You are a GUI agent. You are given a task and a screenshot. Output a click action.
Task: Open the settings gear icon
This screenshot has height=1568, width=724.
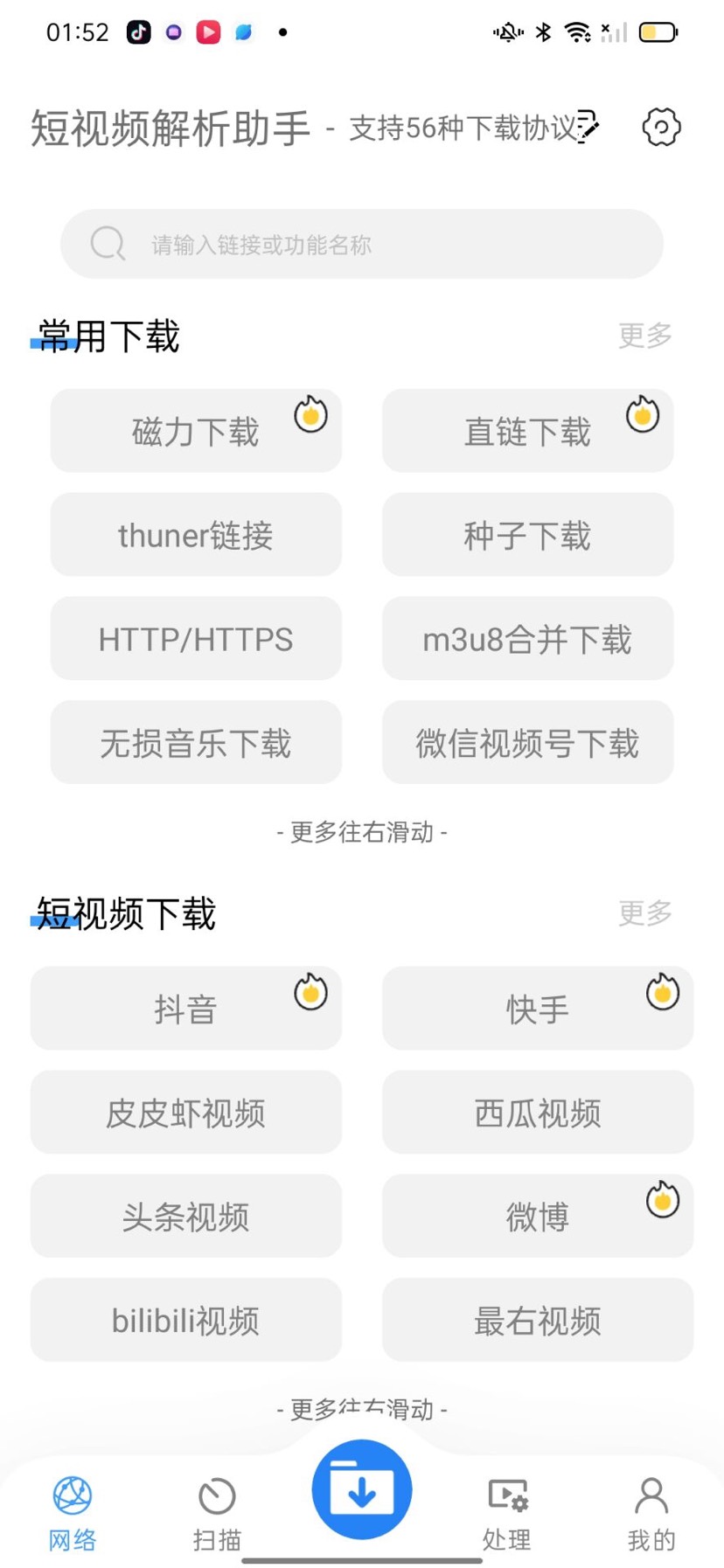(661, 128)
